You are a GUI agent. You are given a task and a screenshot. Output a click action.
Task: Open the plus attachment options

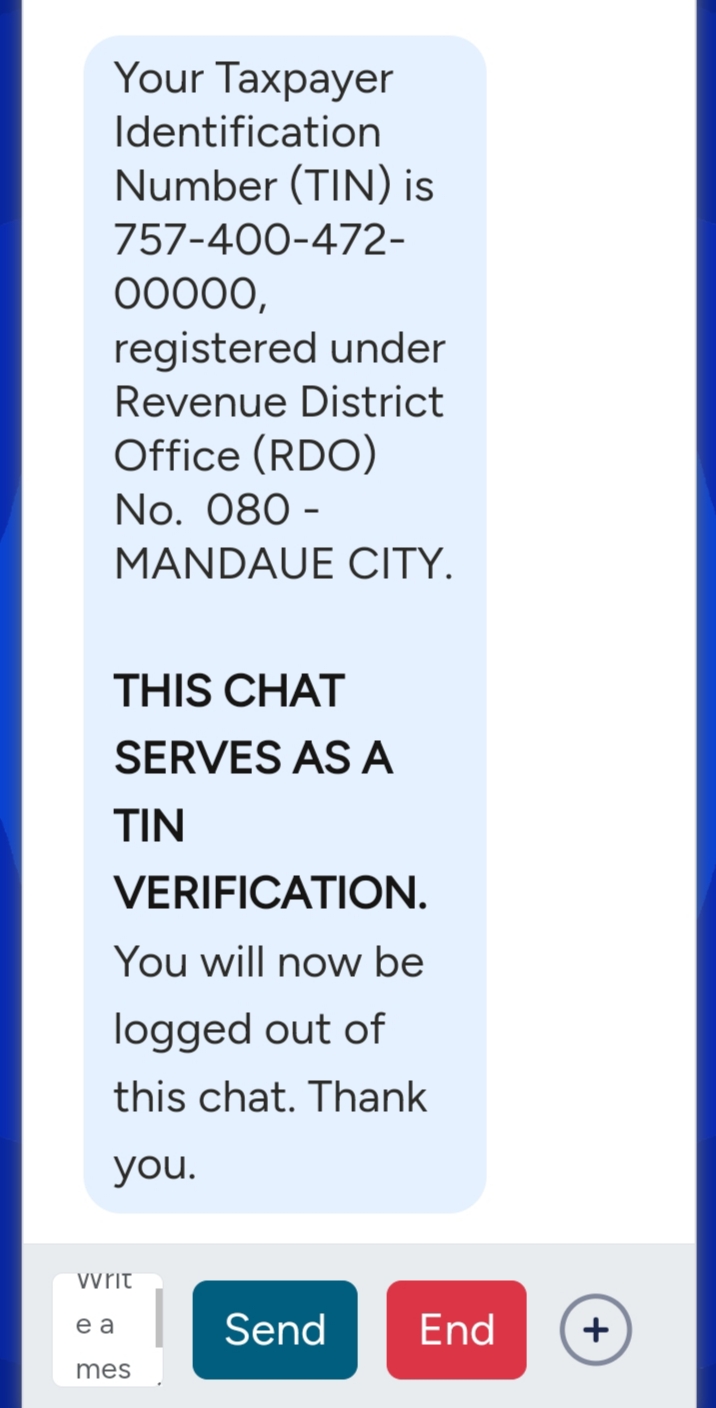coord(595,1330)
